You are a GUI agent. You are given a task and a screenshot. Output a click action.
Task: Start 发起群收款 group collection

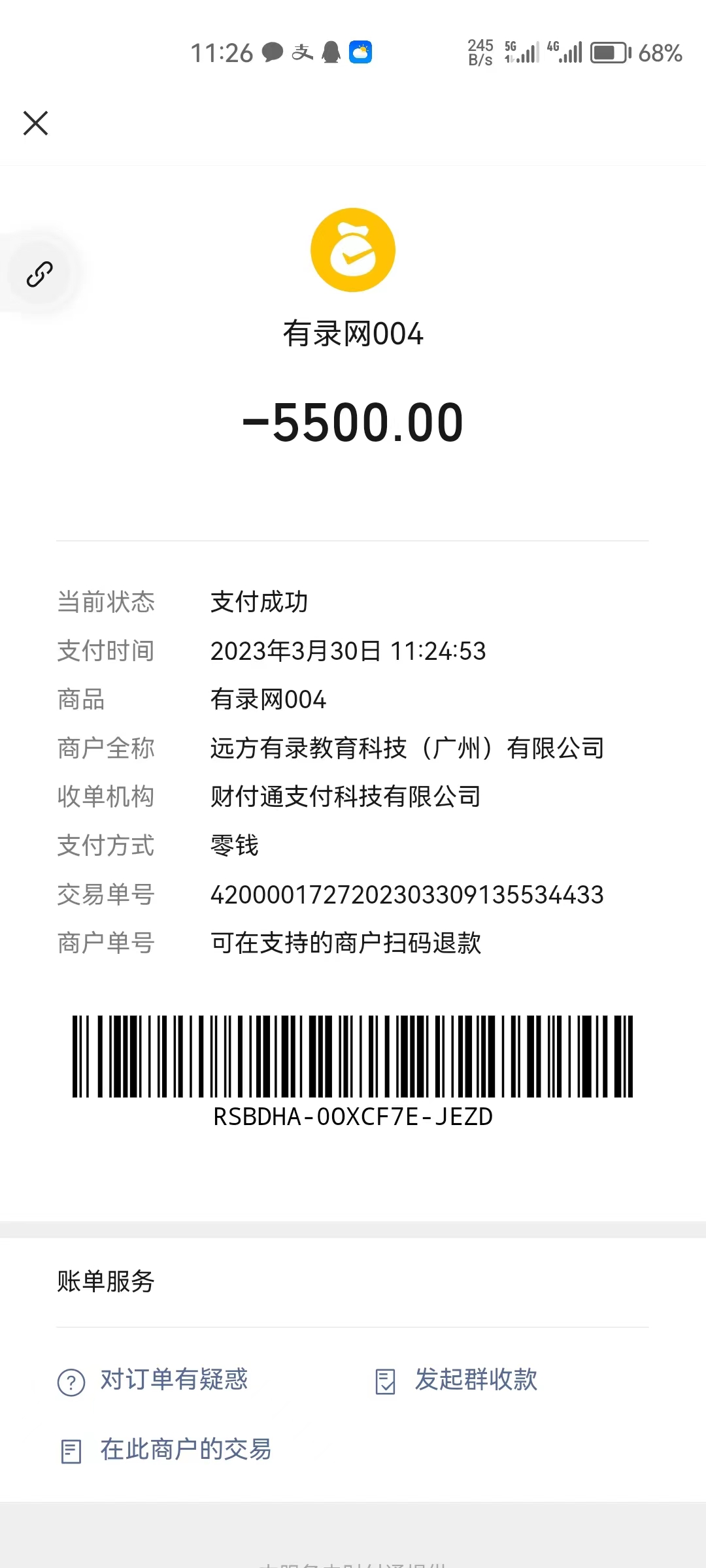458,1380
